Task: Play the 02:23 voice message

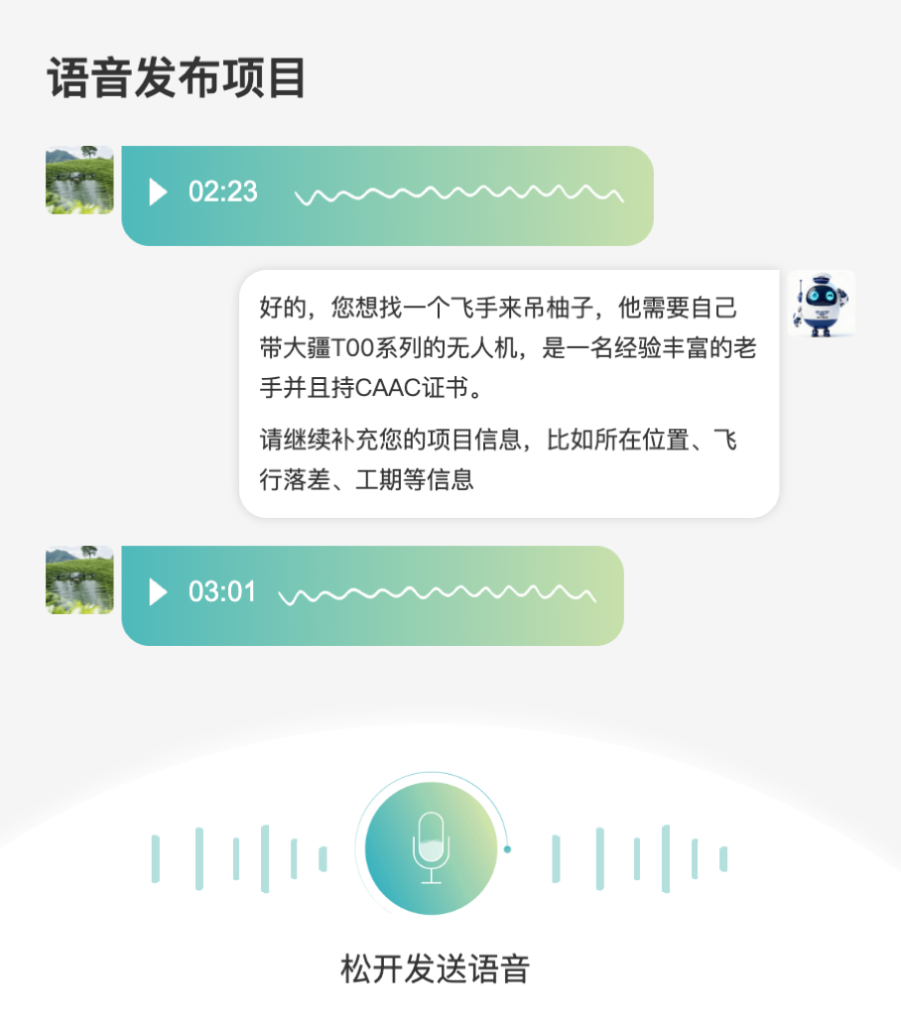Action: pyautogui.click(x=158, y=192)
